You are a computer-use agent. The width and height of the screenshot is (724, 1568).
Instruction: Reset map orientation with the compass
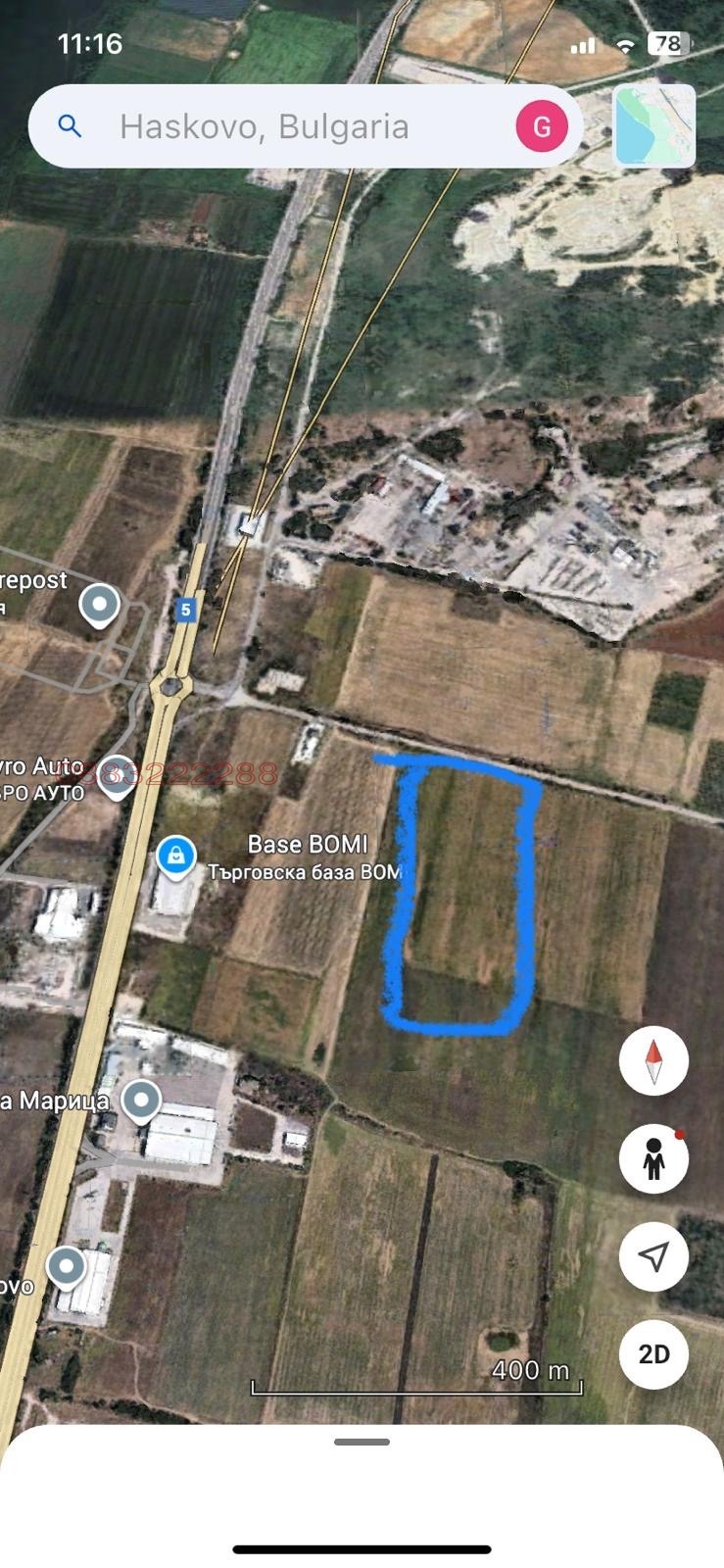point(653,1061)
